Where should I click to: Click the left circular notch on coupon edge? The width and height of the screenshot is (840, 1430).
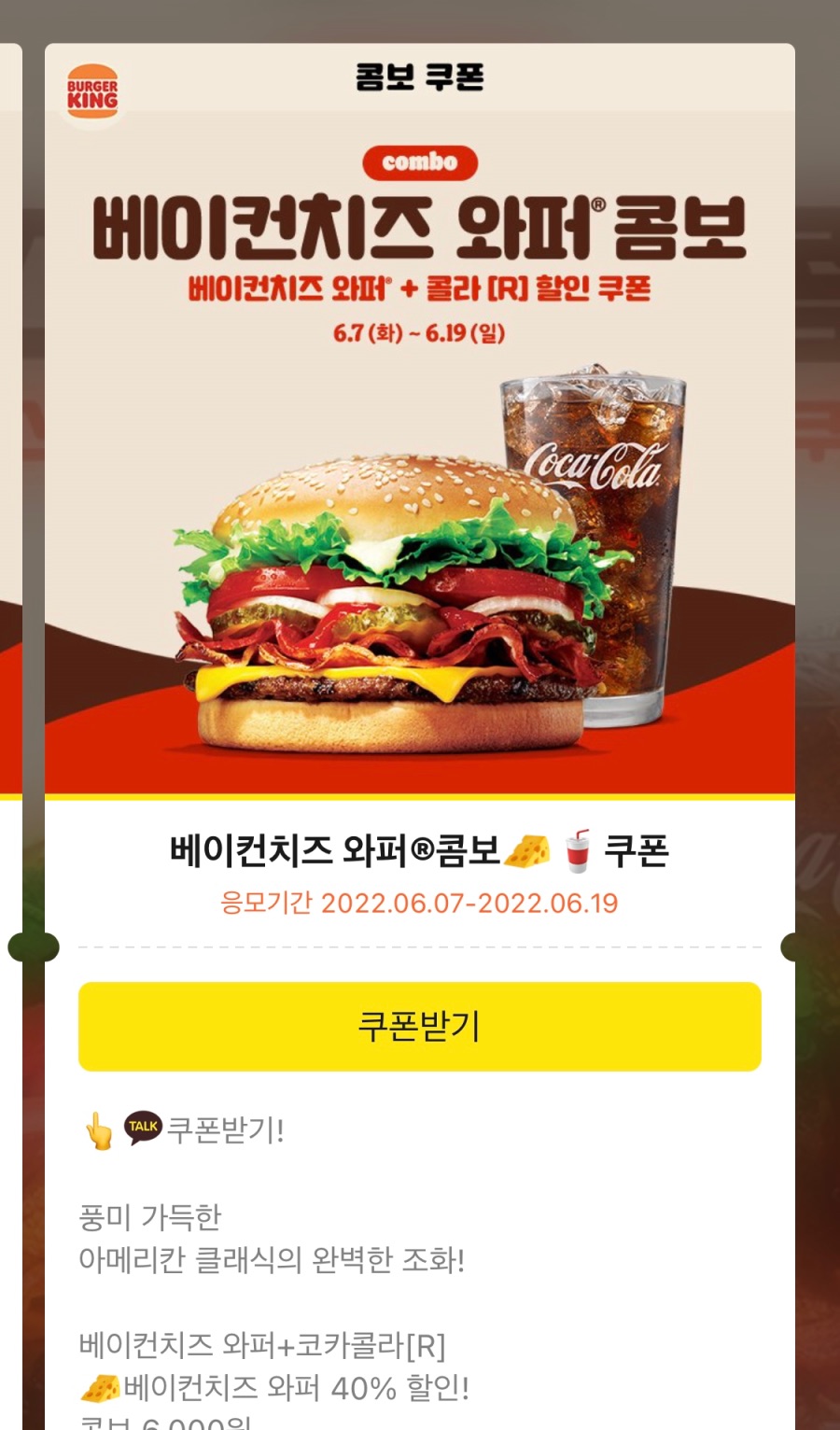click(x=30, y=947)
